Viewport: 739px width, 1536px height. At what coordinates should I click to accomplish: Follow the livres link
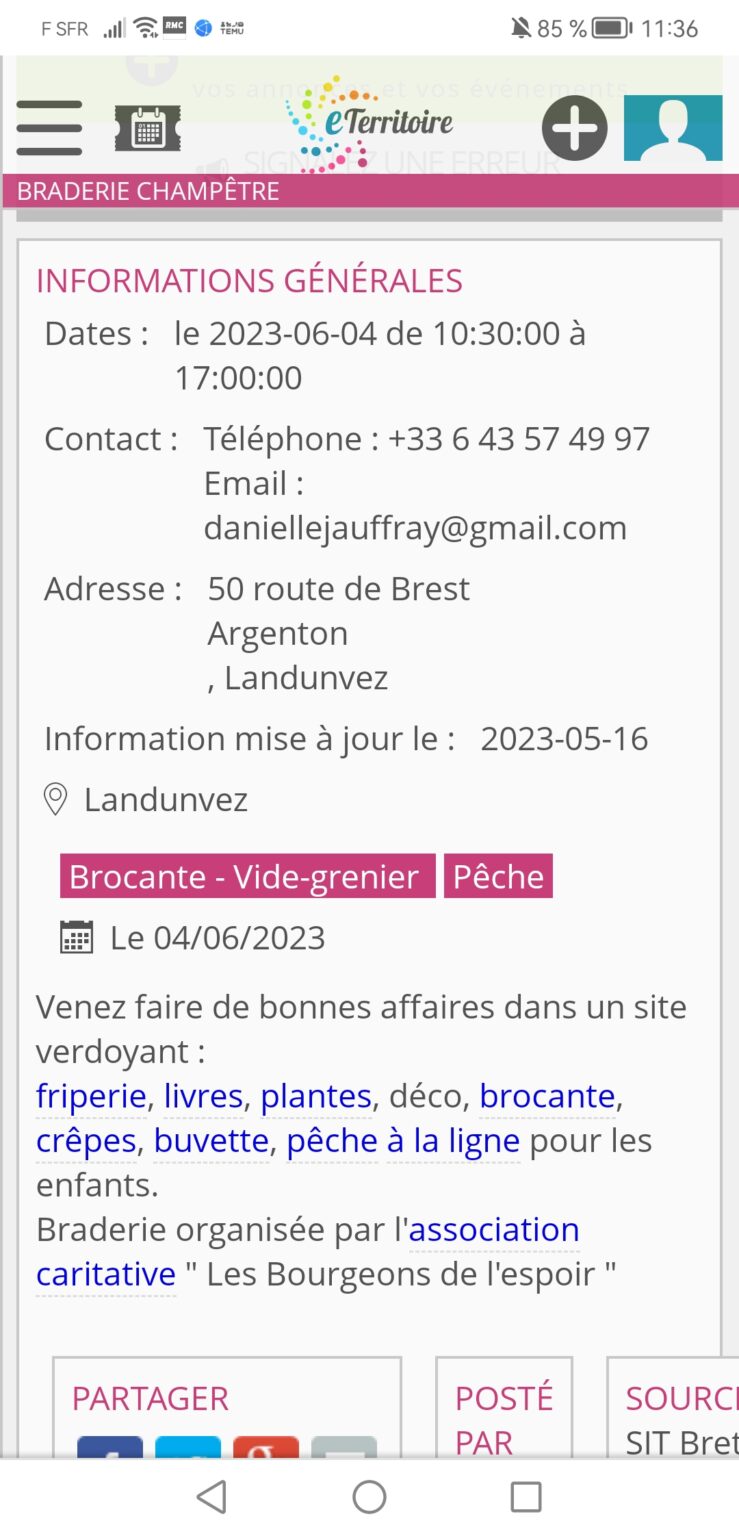pyautogui.click(x=204, y=1096)
